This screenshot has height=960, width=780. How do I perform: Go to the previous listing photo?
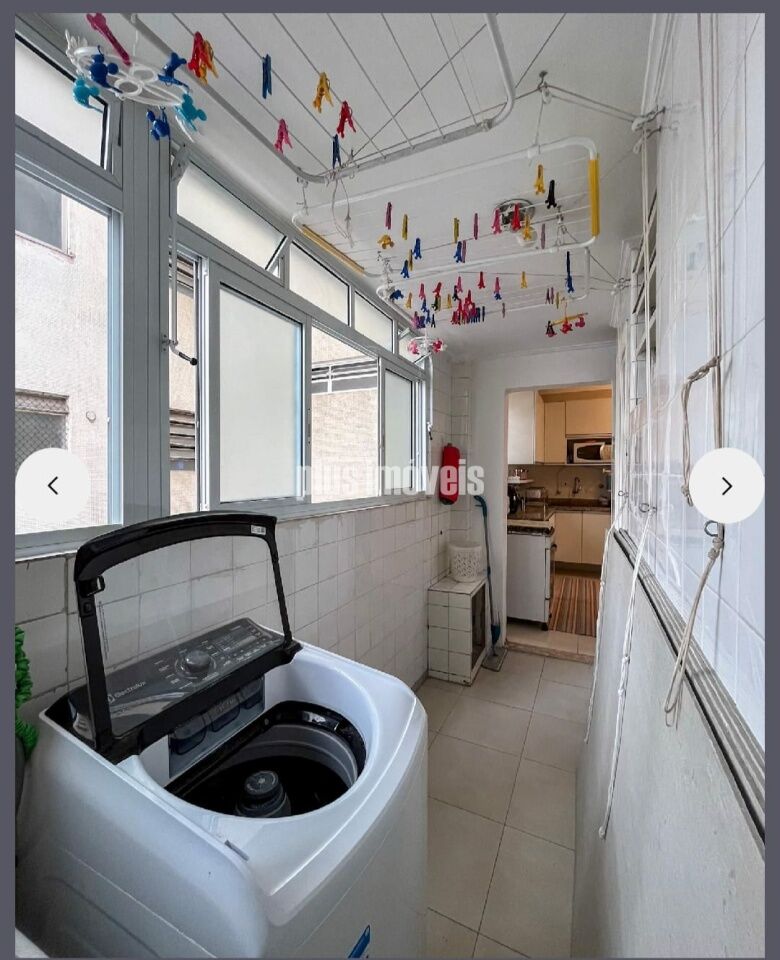(53, 486)
